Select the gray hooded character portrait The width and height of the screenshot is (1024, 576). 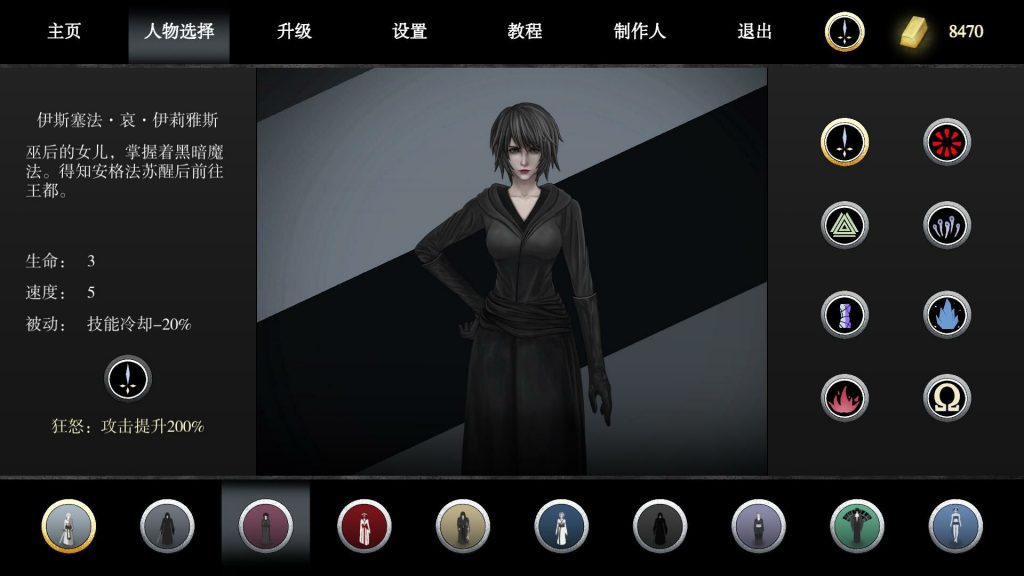[x=167, y=526]
